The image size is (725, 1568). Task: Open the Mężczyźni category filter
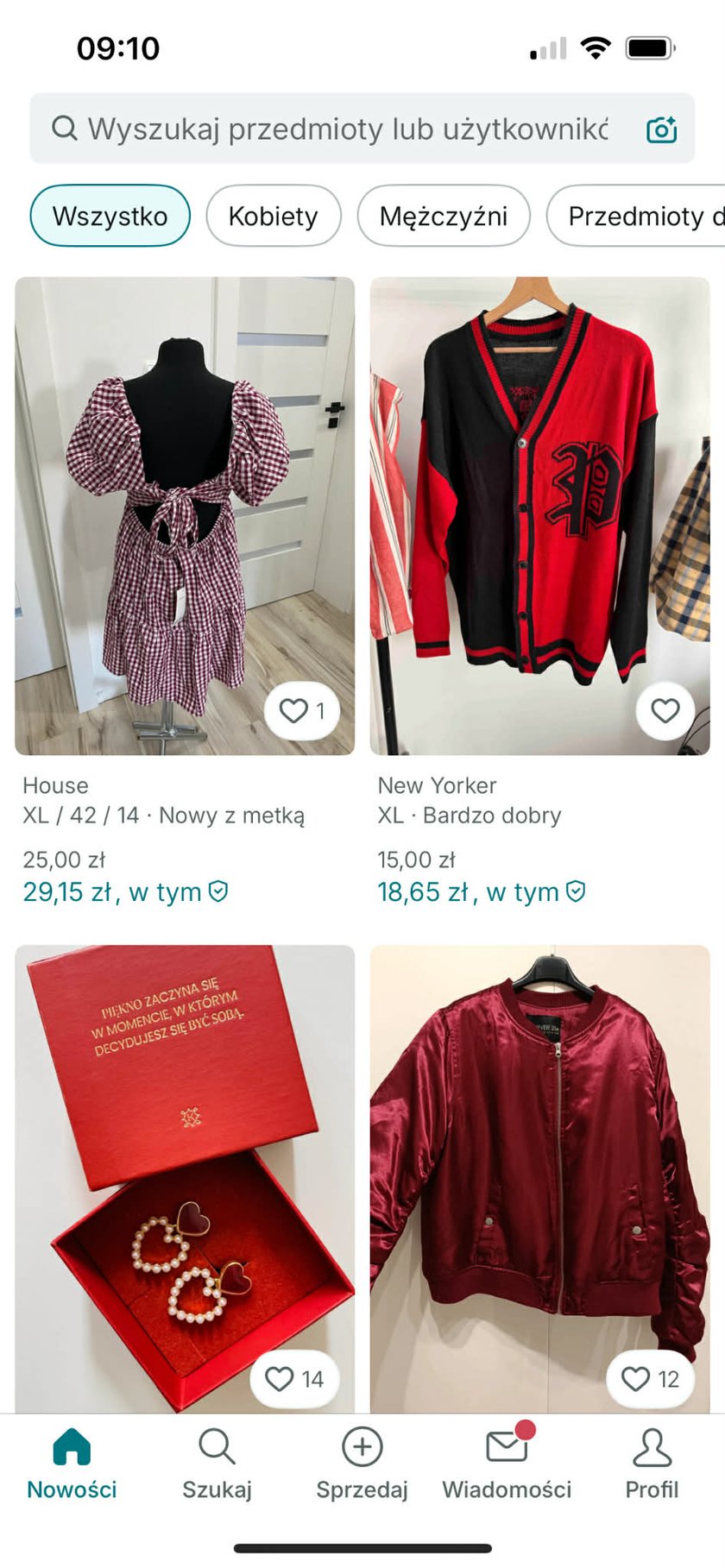point(444,217)
